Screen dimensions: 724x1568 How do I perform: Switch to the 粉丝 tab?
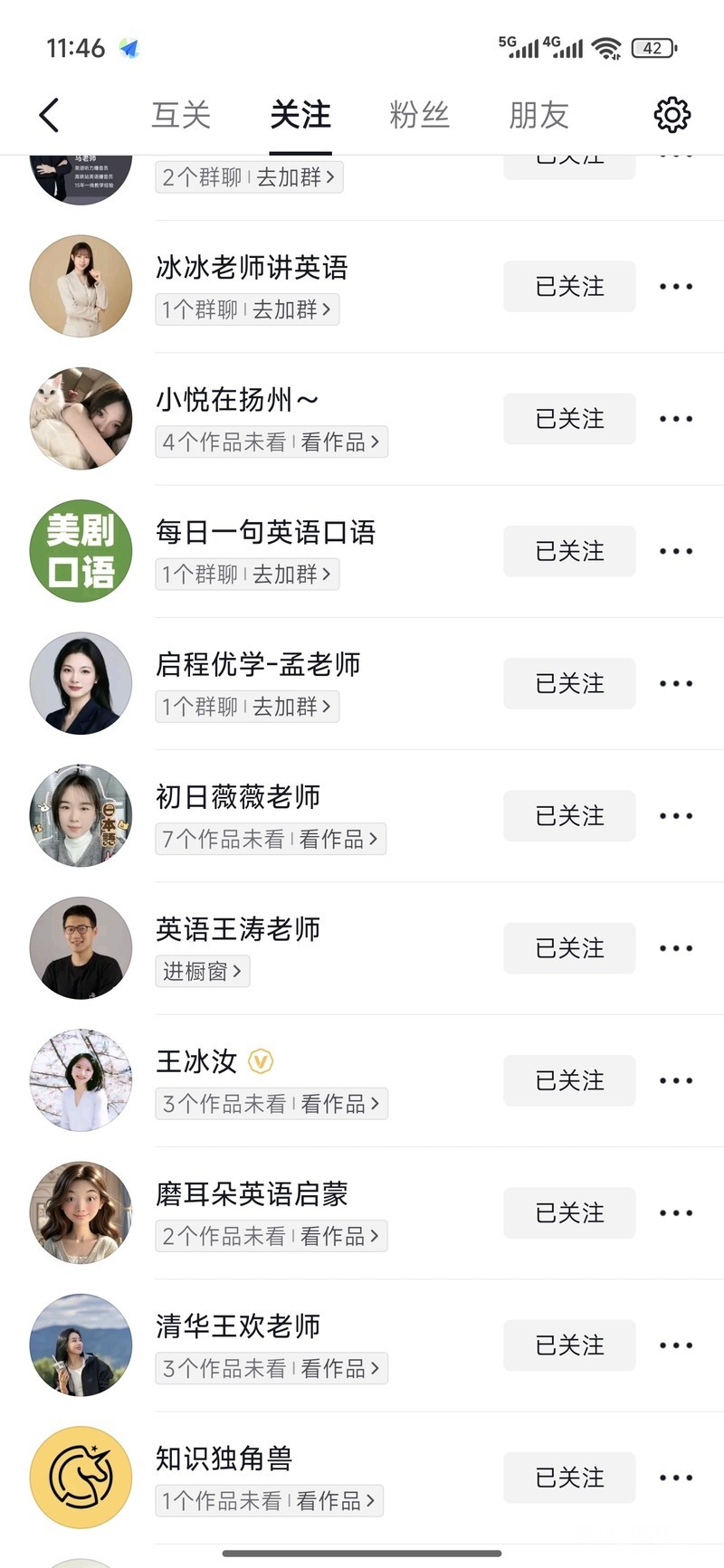[419, 115]
